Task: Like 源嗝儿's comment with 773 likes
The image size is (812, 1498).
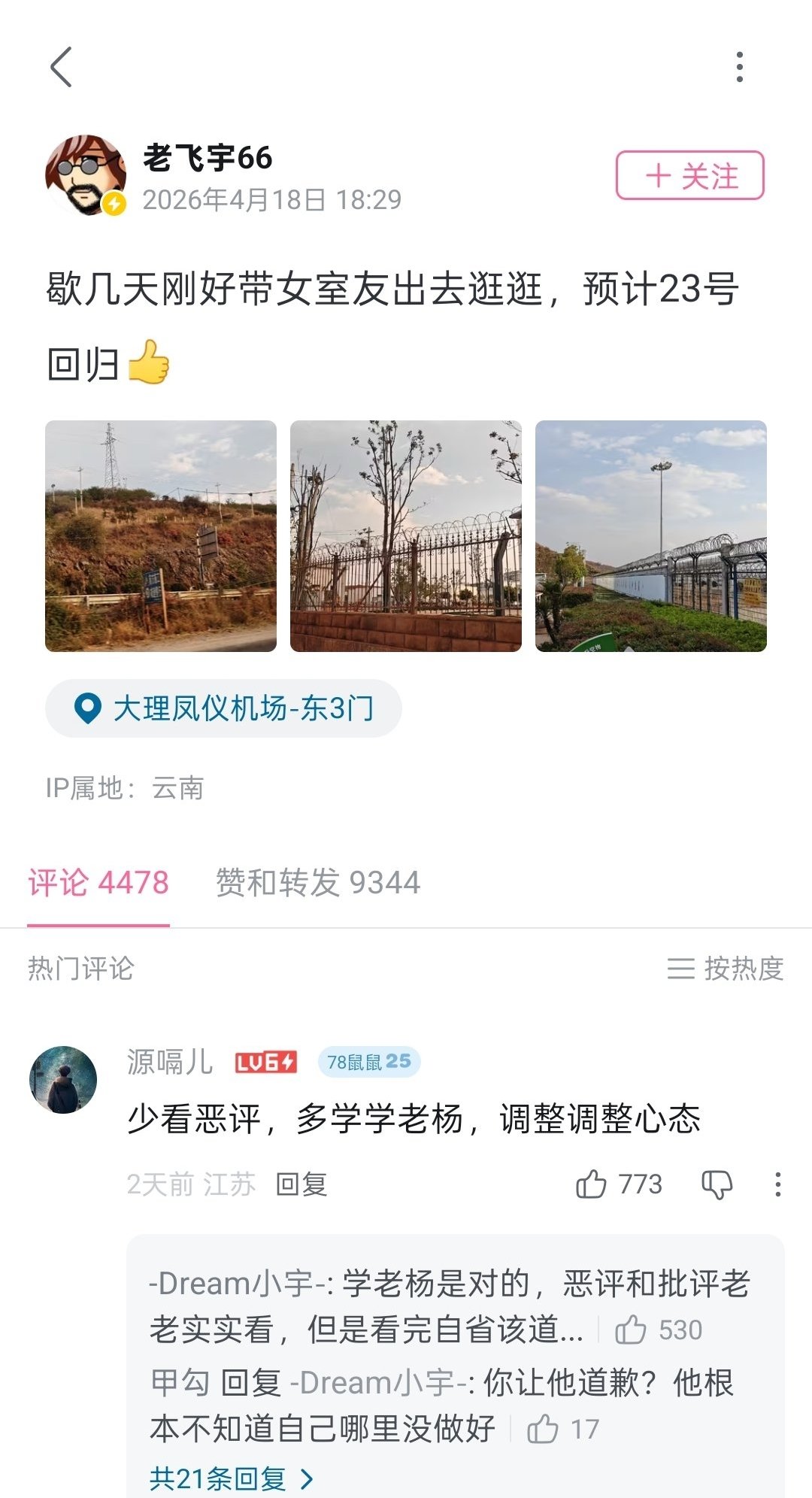Action: click(x=592, y=1184)
